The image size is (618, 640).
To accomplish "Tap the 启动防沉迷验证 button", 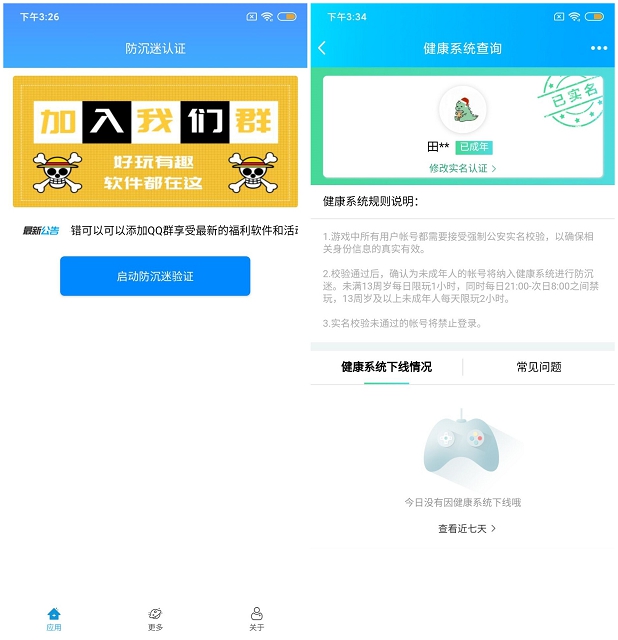I will click(x=155, y=276).
